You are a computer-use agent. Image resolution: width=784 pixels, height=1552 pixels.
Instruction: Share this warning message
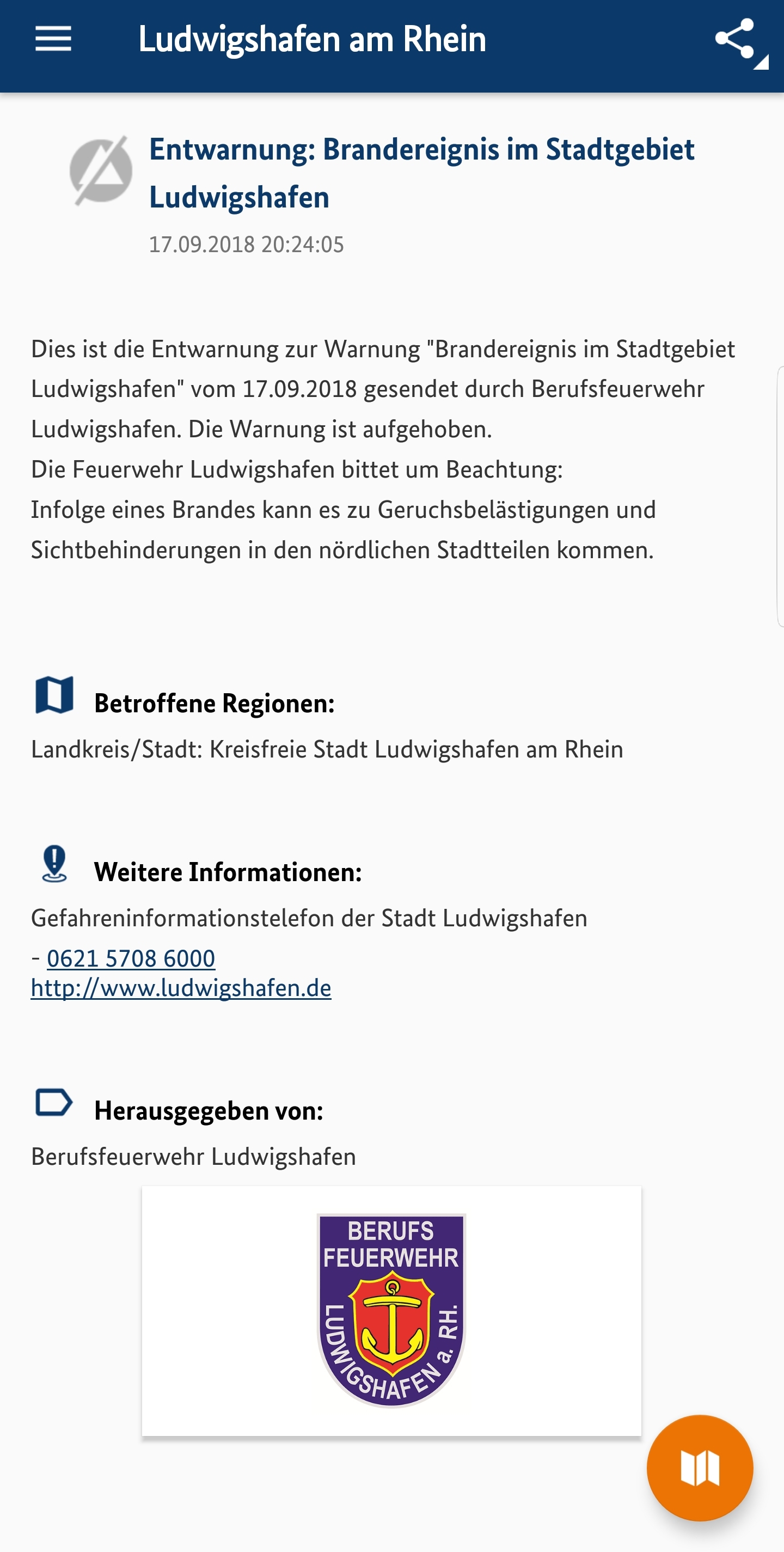[x=735, y=39]
